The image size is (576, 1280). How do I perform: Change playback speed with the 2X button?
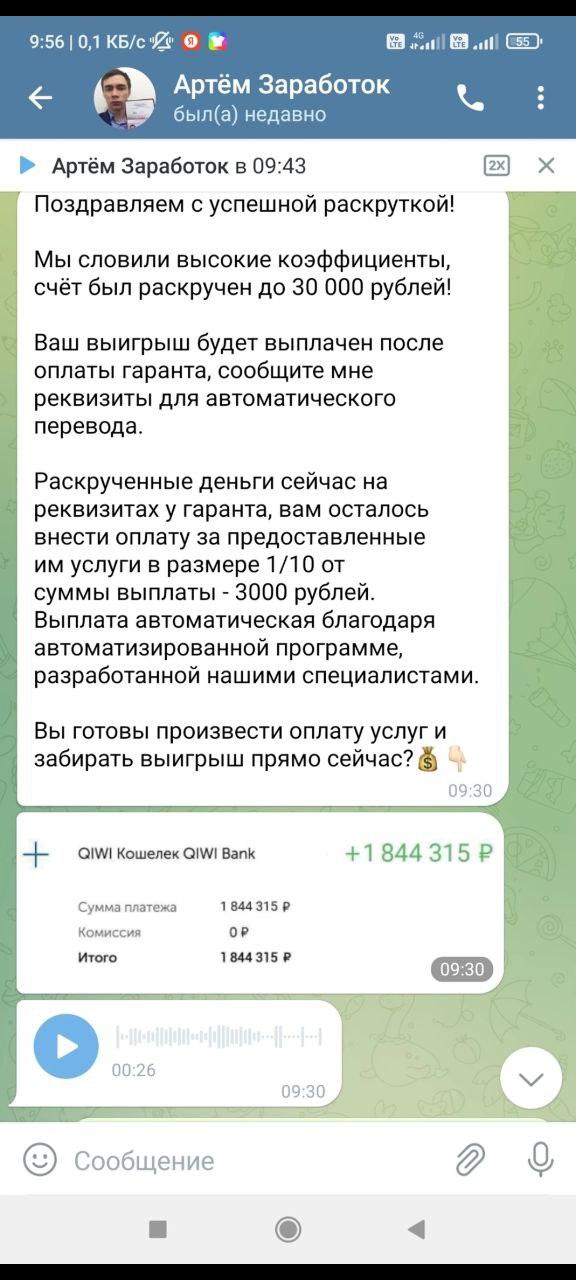(496, 165)
